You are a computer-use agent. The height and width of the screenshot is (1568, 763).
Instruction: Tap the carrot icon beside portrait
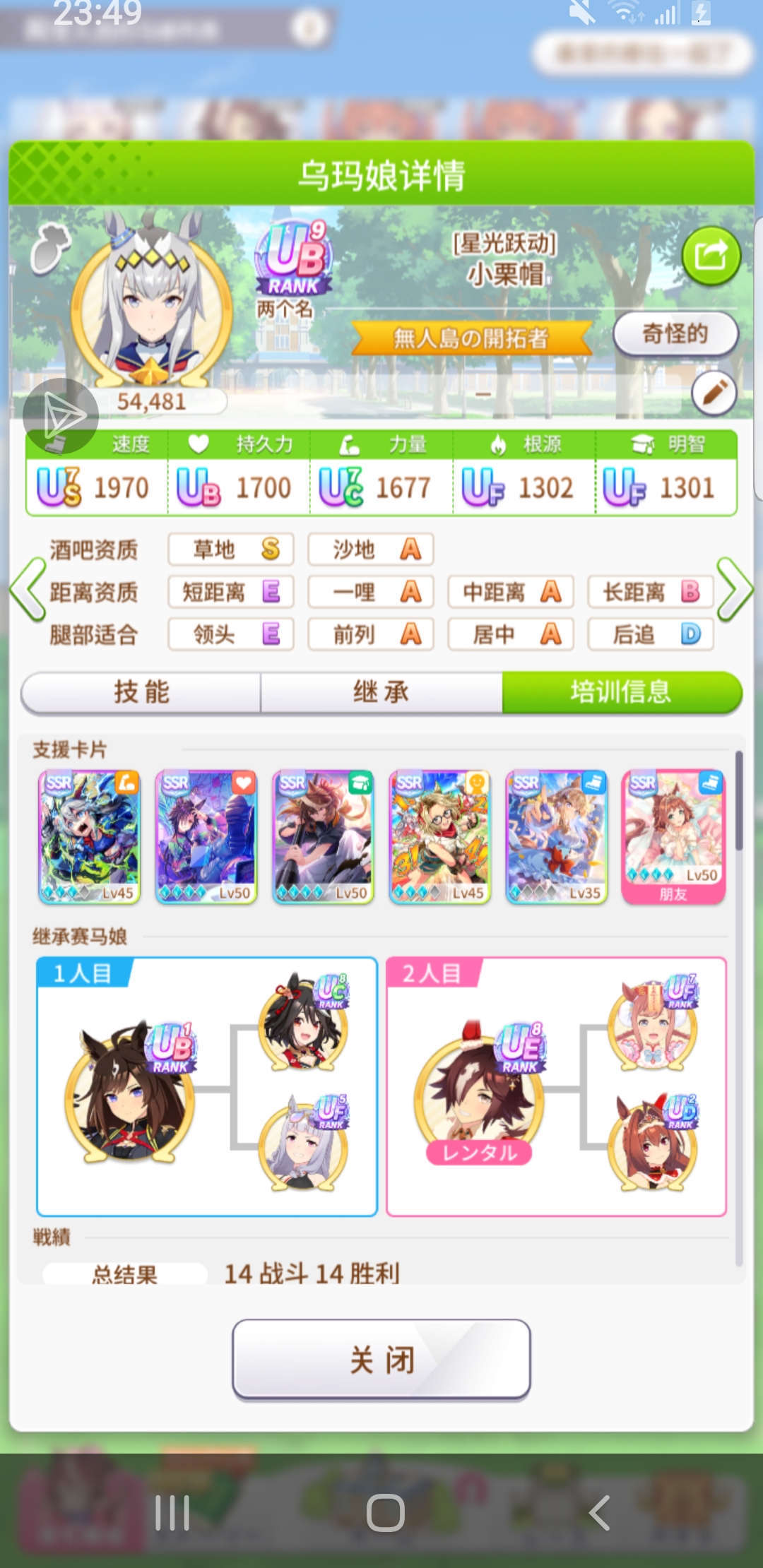(x=51, y=248)
